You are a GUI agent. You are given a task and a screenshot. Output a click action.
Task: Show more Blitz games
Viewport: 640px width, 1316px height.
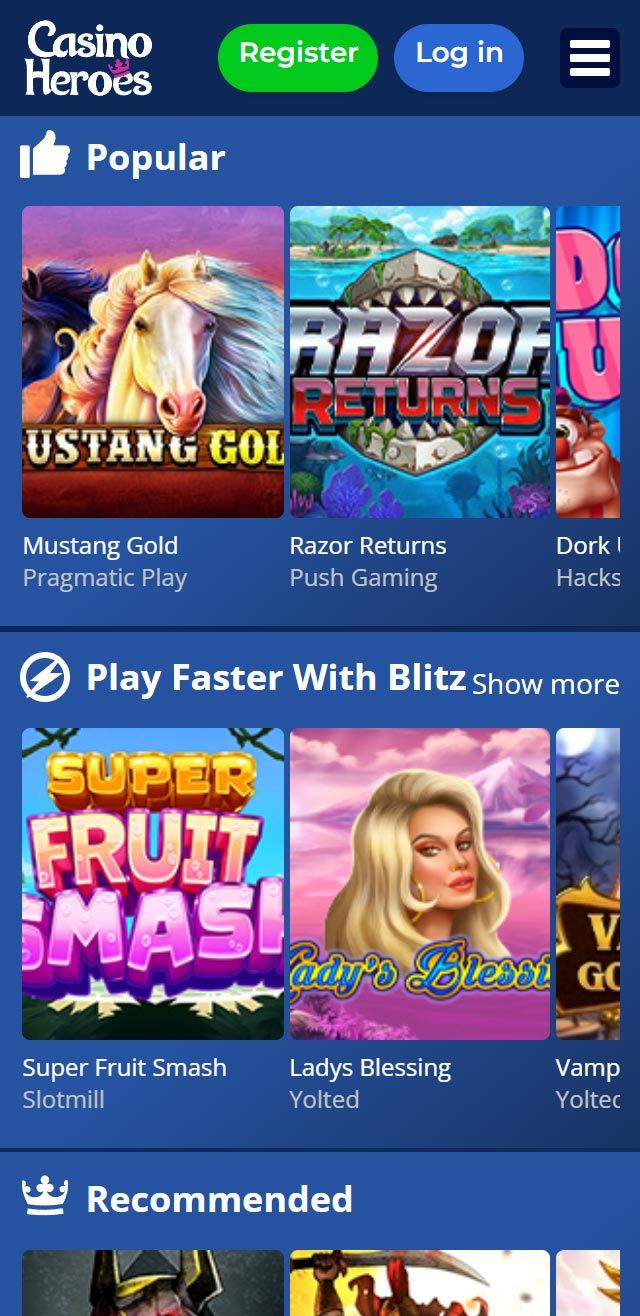coord(545,684)
